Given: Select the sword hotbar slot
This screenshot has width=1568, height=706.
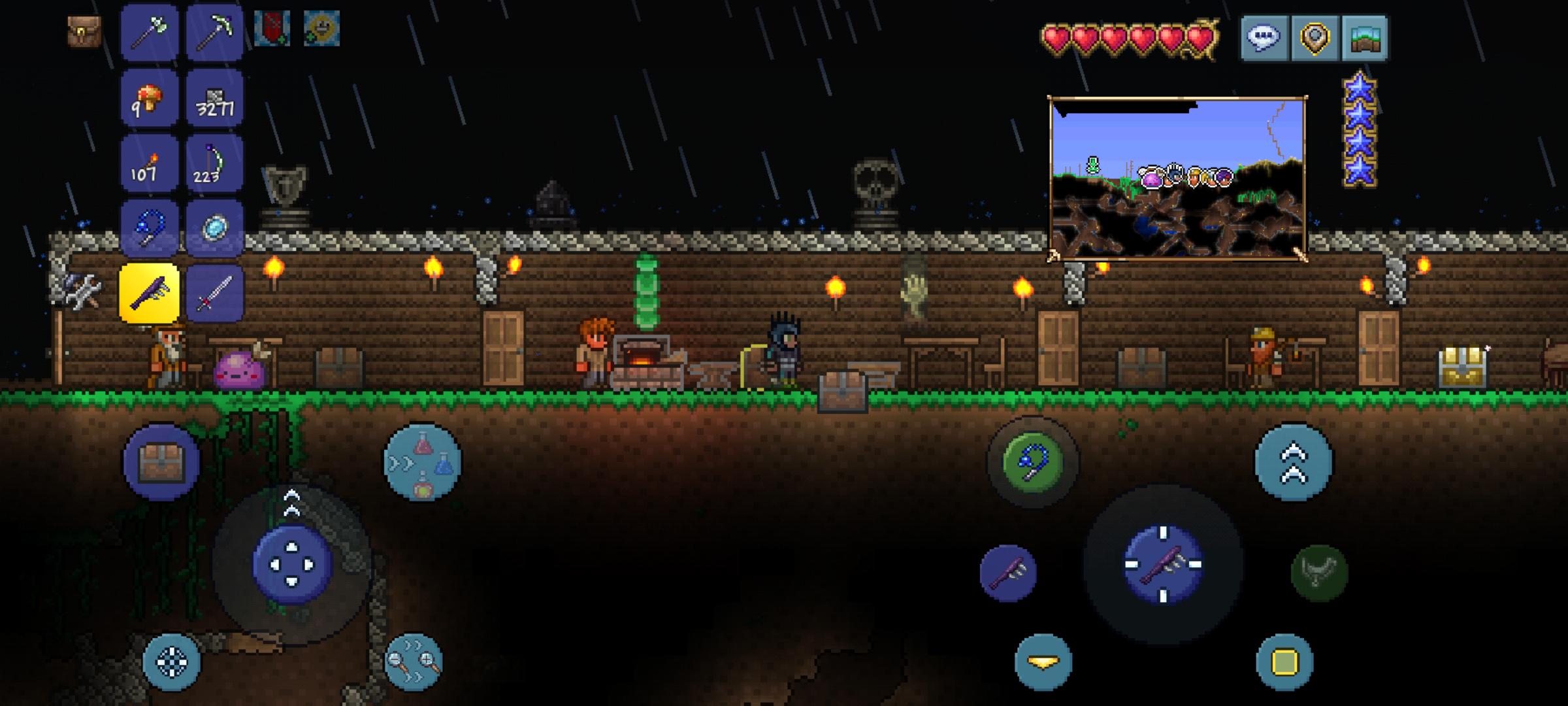Looking at the screenshot, I should 214,293.
